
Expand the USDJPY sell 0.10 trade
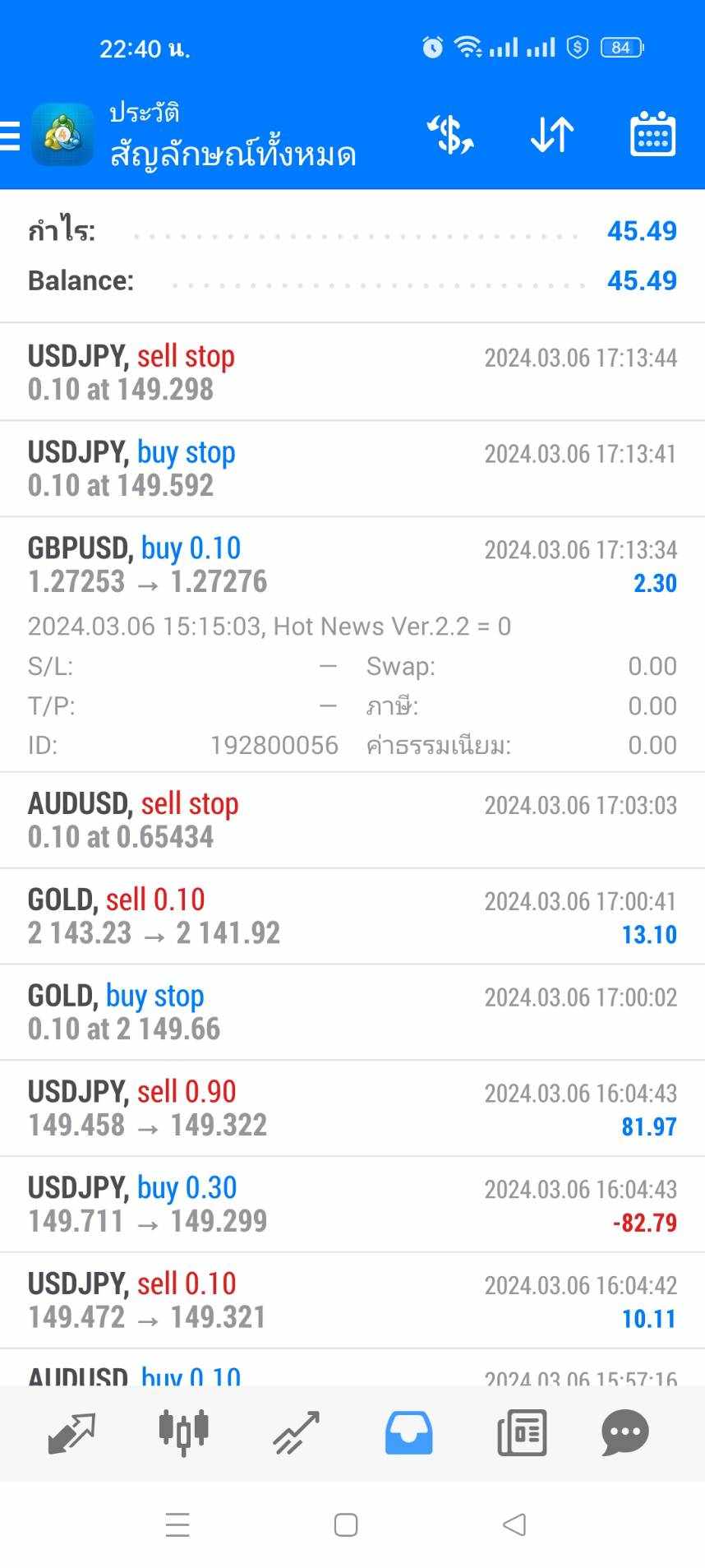click(x=352, y=1301)
